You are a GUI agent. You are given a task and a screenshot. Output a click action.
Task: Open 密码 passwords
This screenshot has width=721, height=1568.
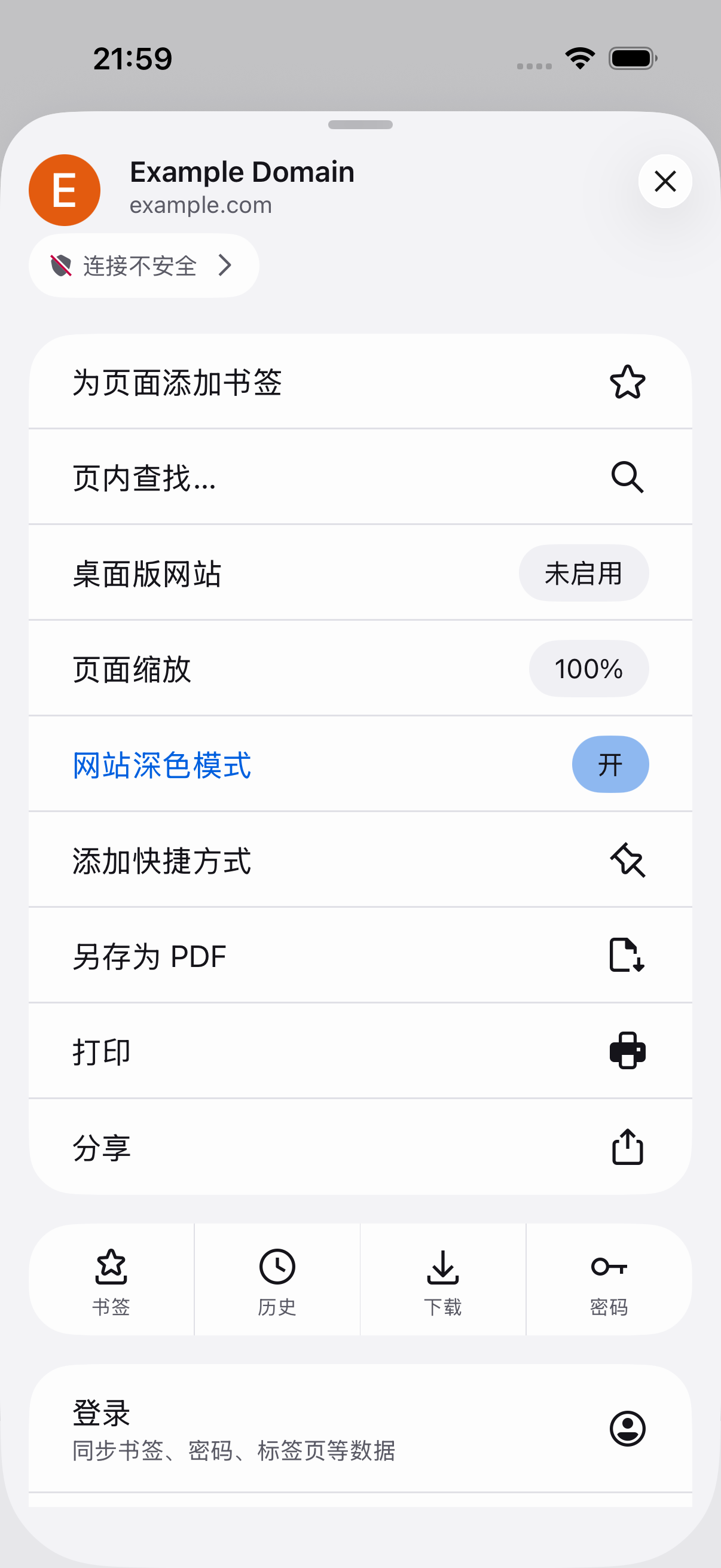coord(609,1280)
